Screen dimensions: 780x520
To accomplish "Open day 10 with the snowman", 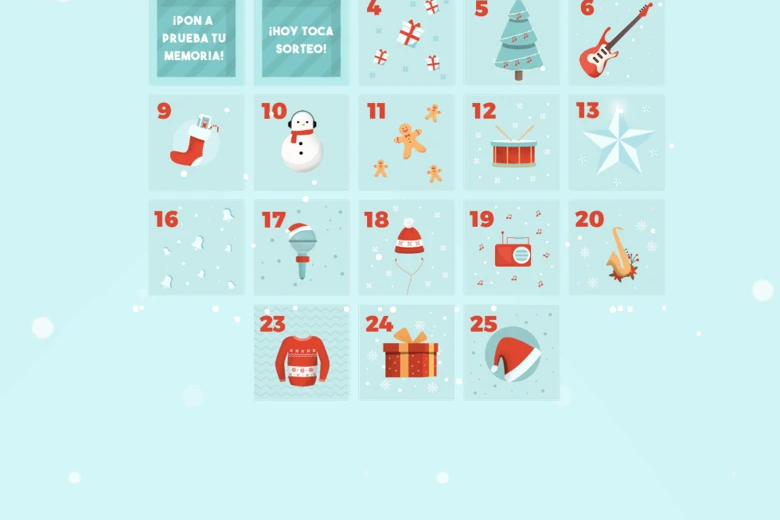I will pos(301,142).
